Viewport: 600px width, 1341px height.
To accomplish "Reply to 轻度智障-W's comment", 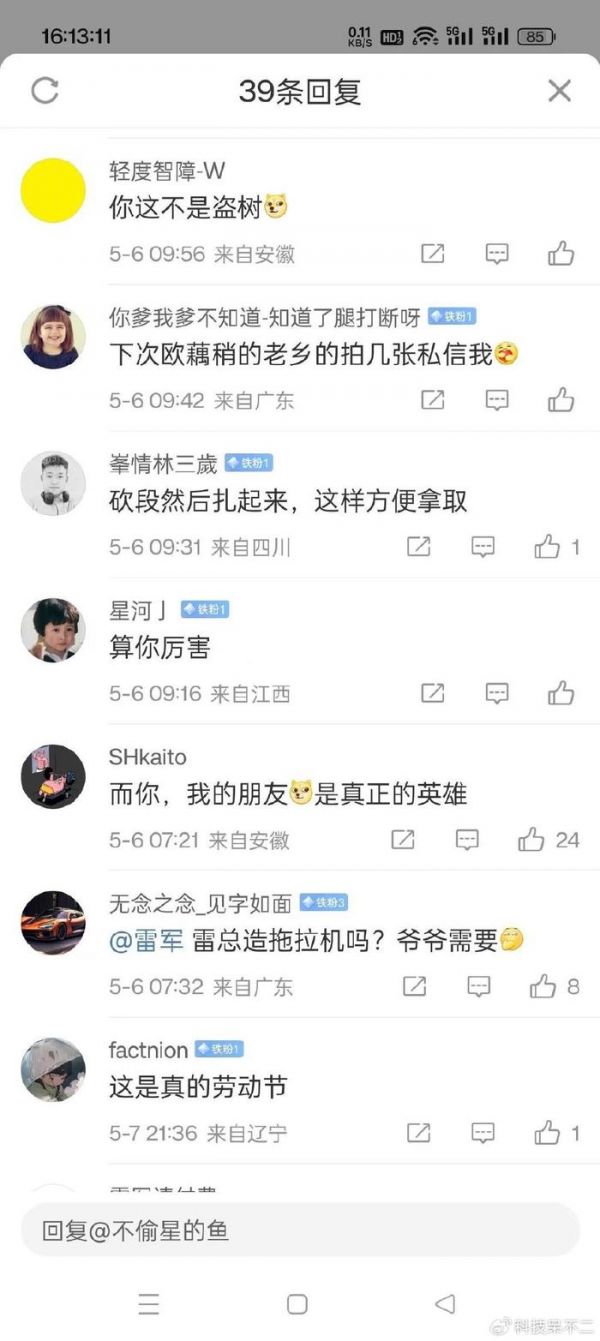I will 497,254.
